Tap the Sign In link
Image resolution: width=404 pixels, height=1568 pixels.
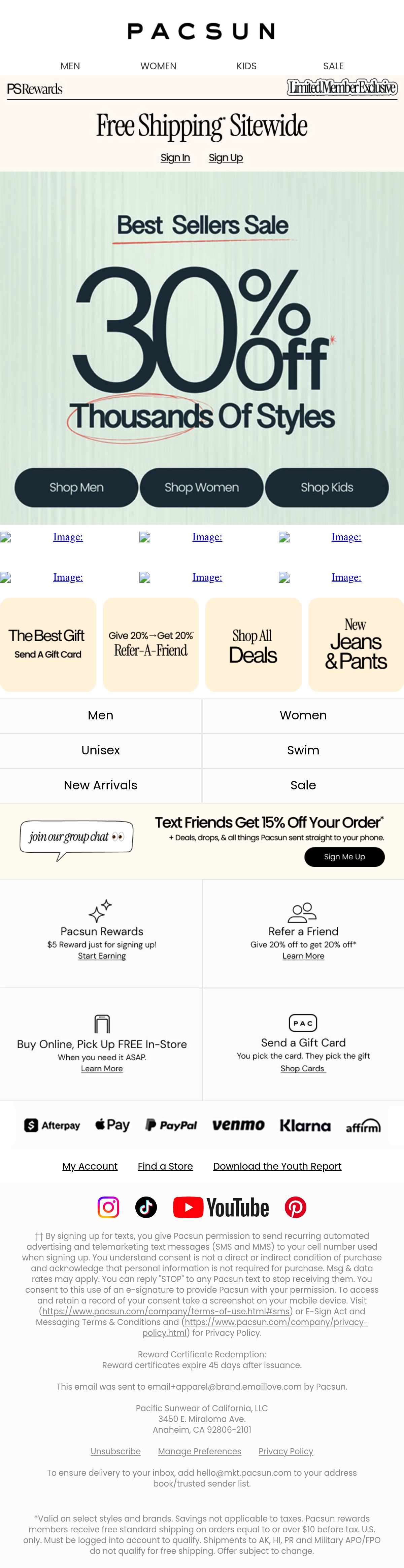[x=175, y=158]
